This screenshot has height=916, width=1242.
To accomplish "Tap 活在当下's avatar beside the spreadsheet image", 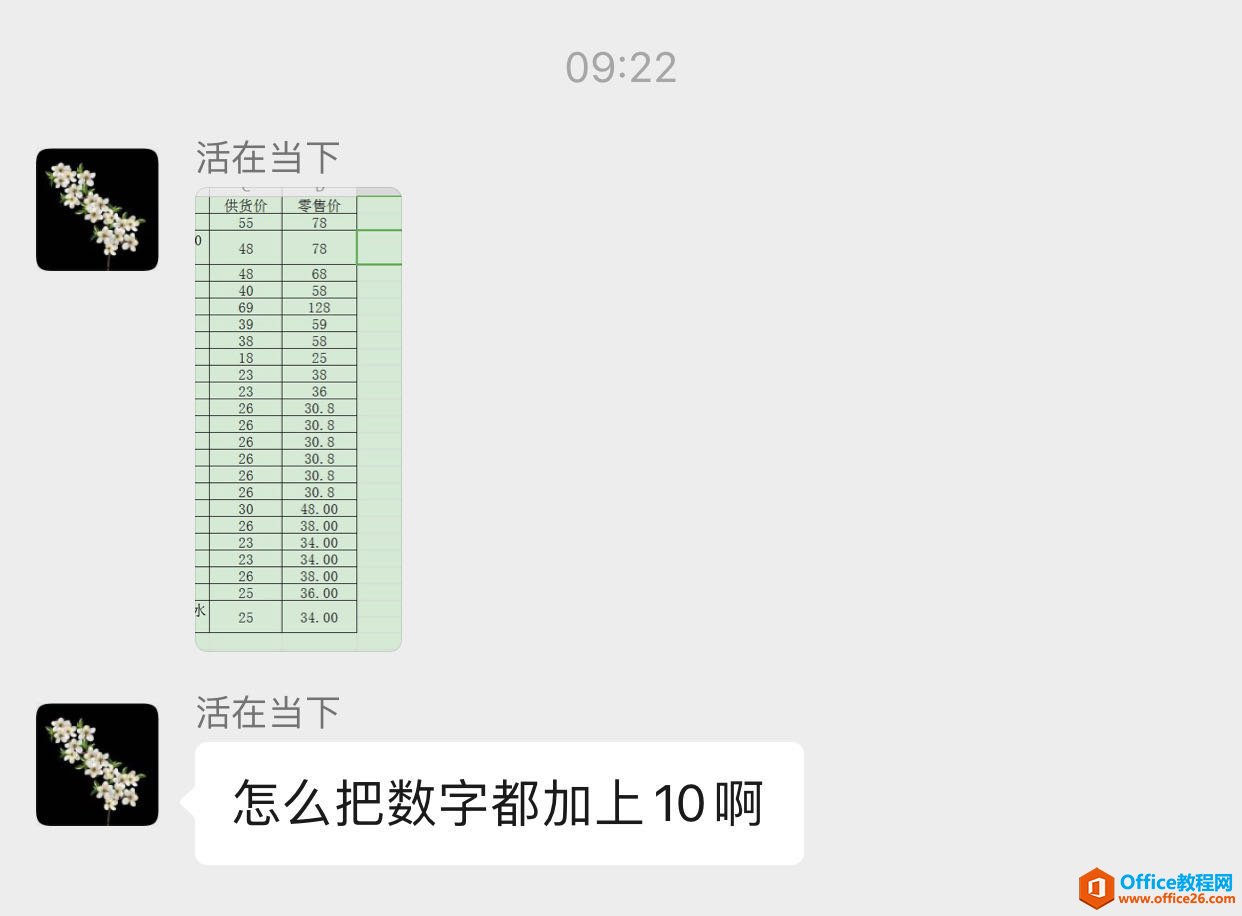I will [x=97, y=210].
